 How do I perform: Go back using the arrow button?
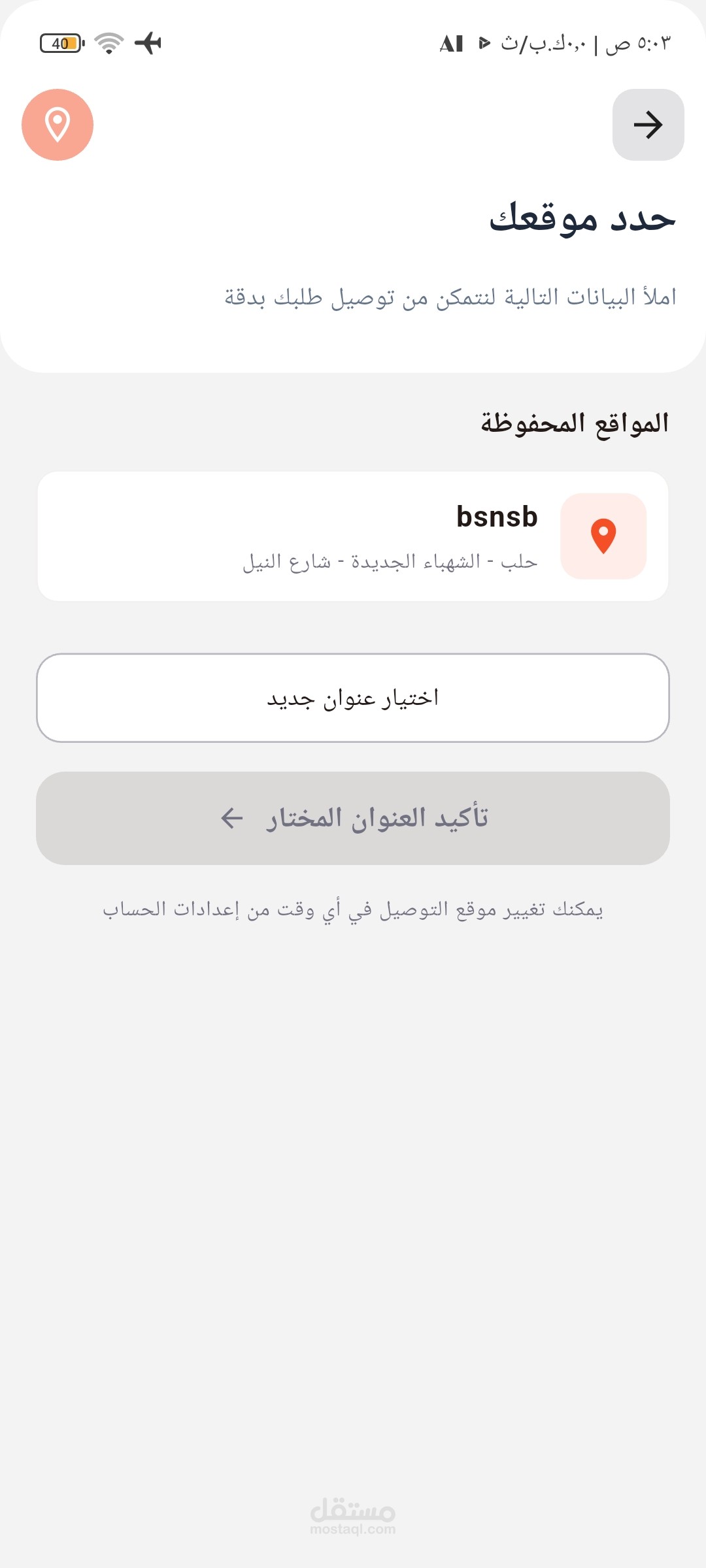pyautogui.click(x=648, y=125)
